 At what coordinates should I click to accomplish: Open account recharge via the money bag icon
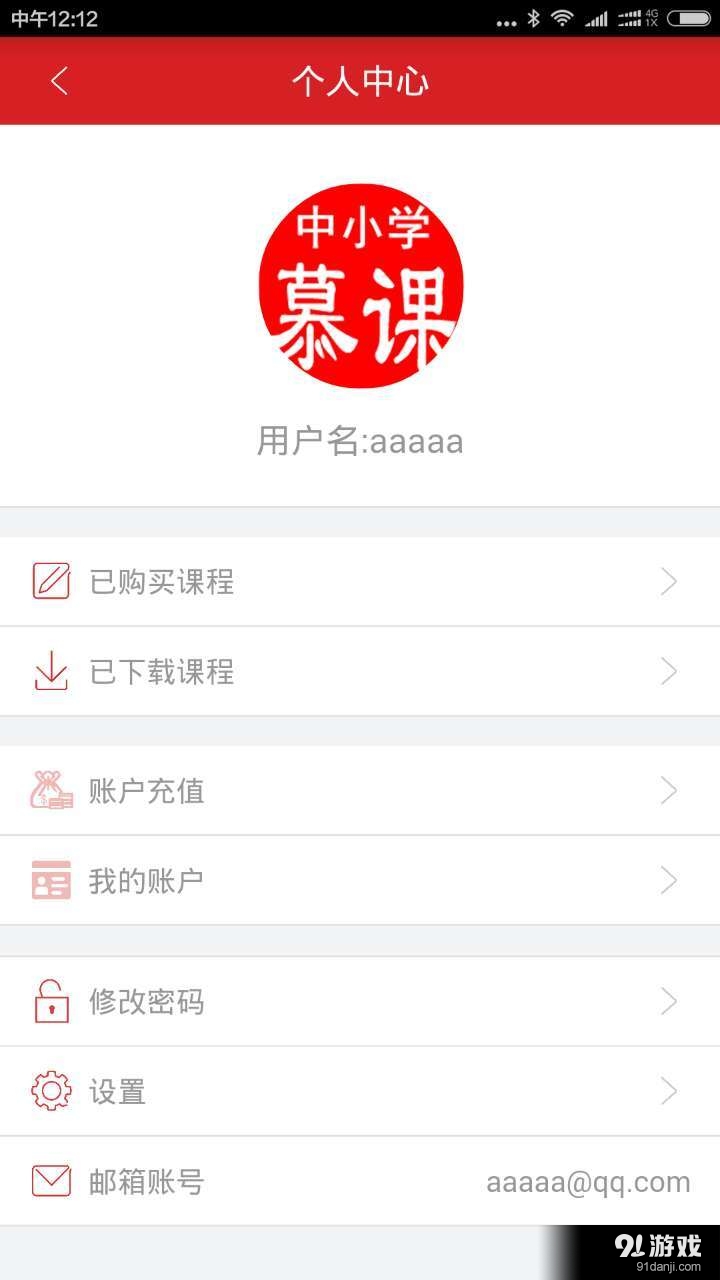[x=52, y=790]
